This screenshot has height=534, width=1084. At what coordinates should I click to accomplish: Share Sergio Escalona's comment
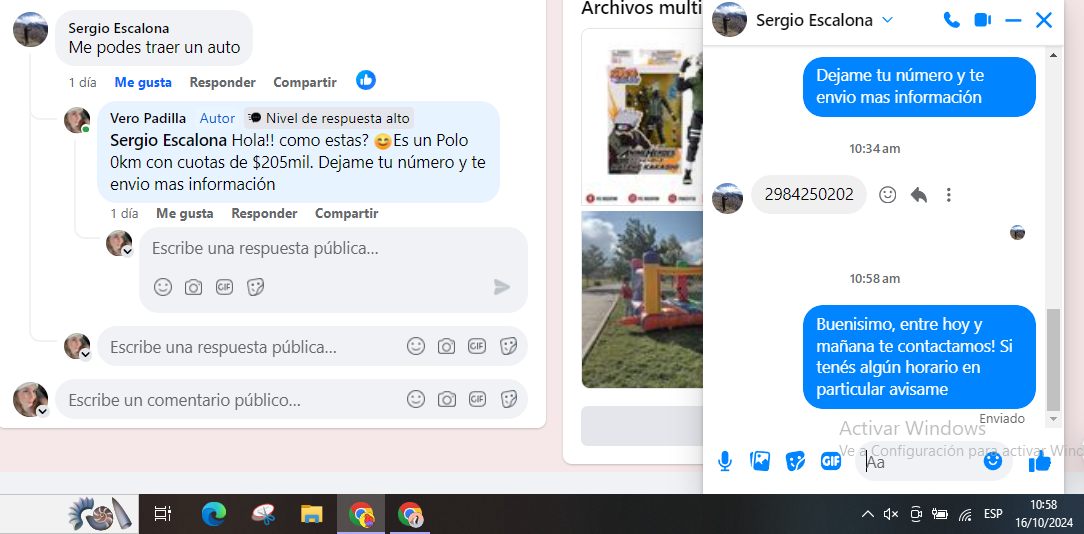[305, 82]
